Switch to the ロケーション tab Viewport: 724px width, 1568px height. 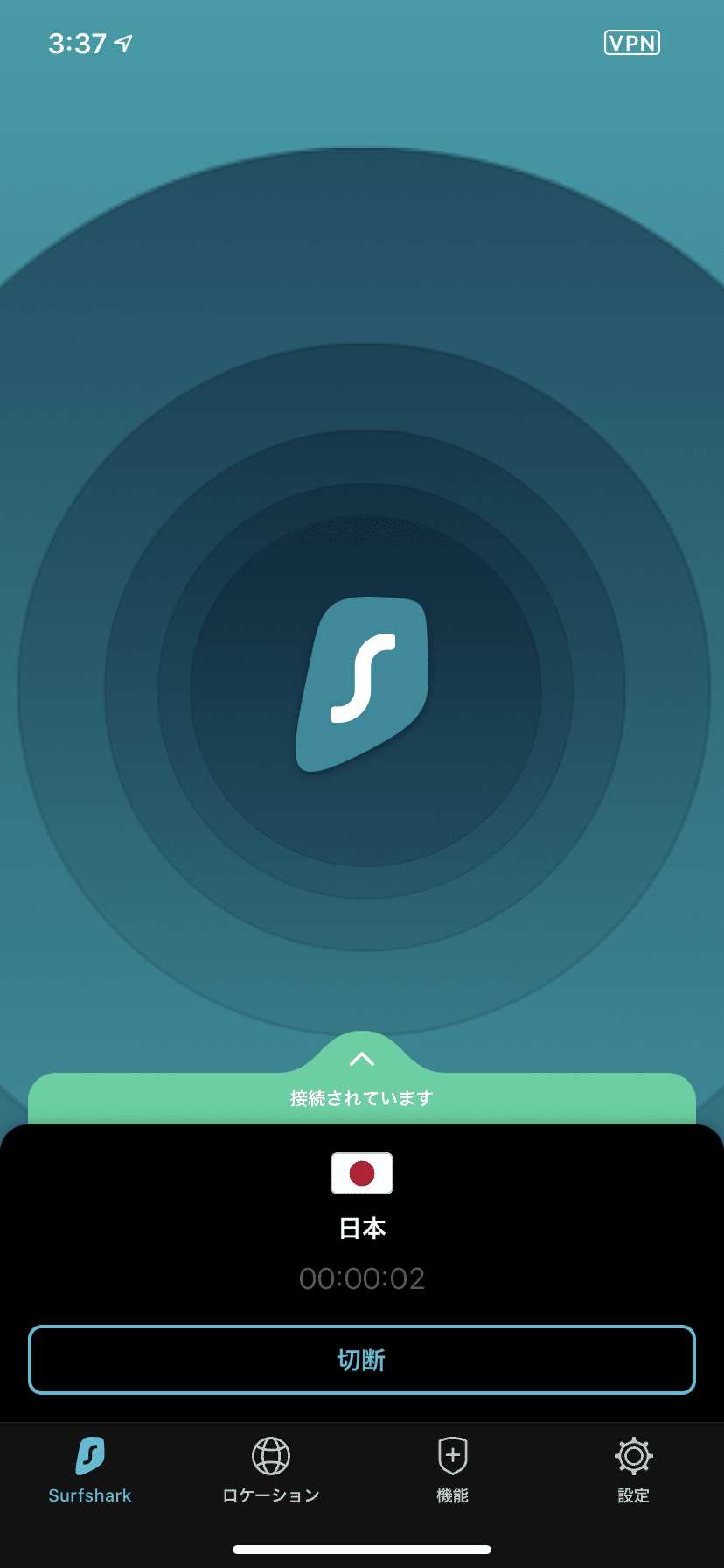(271, 1470)
